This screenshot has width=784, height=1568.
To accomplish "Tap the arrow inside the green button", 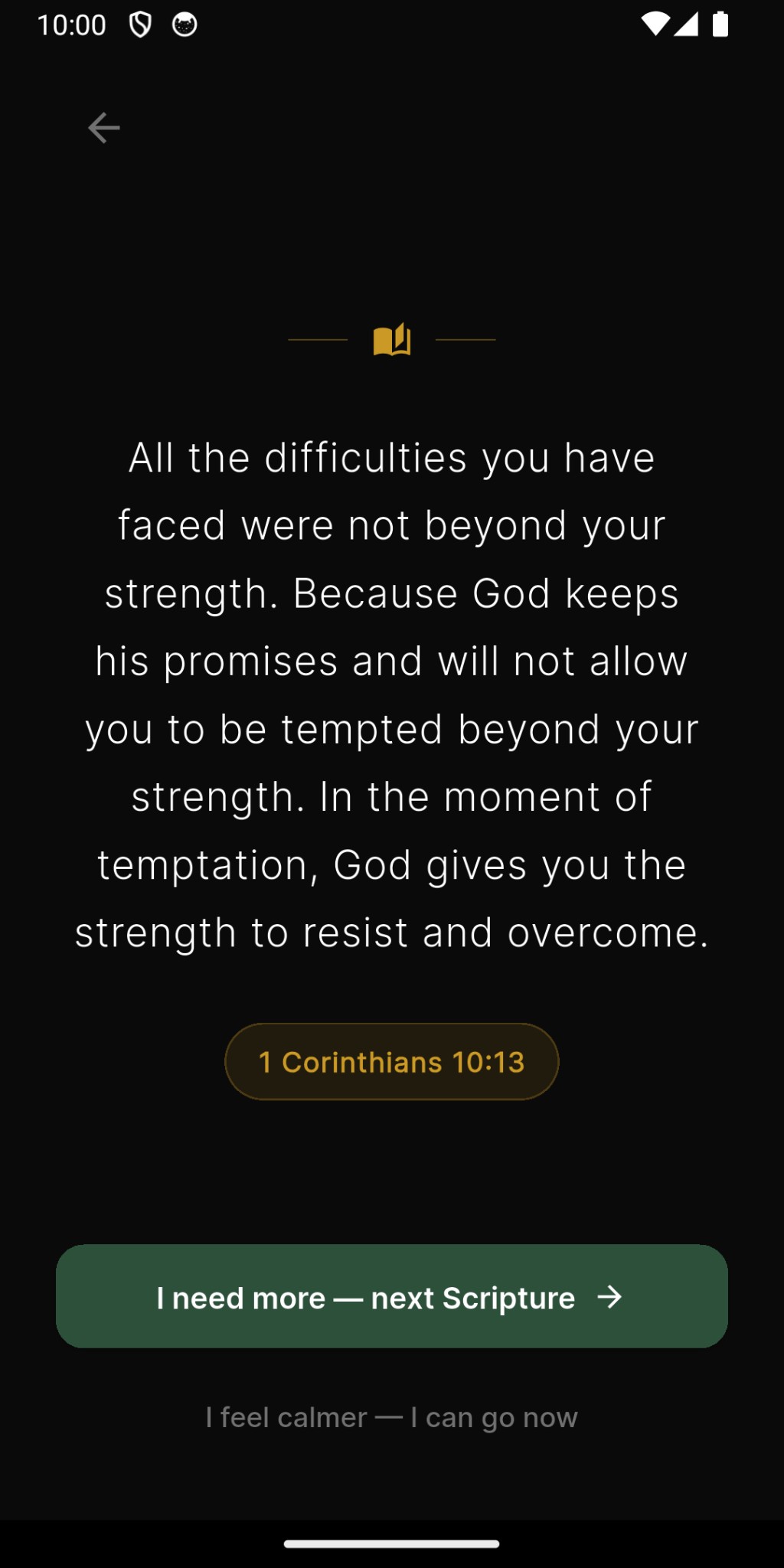I will point(609,1295).
